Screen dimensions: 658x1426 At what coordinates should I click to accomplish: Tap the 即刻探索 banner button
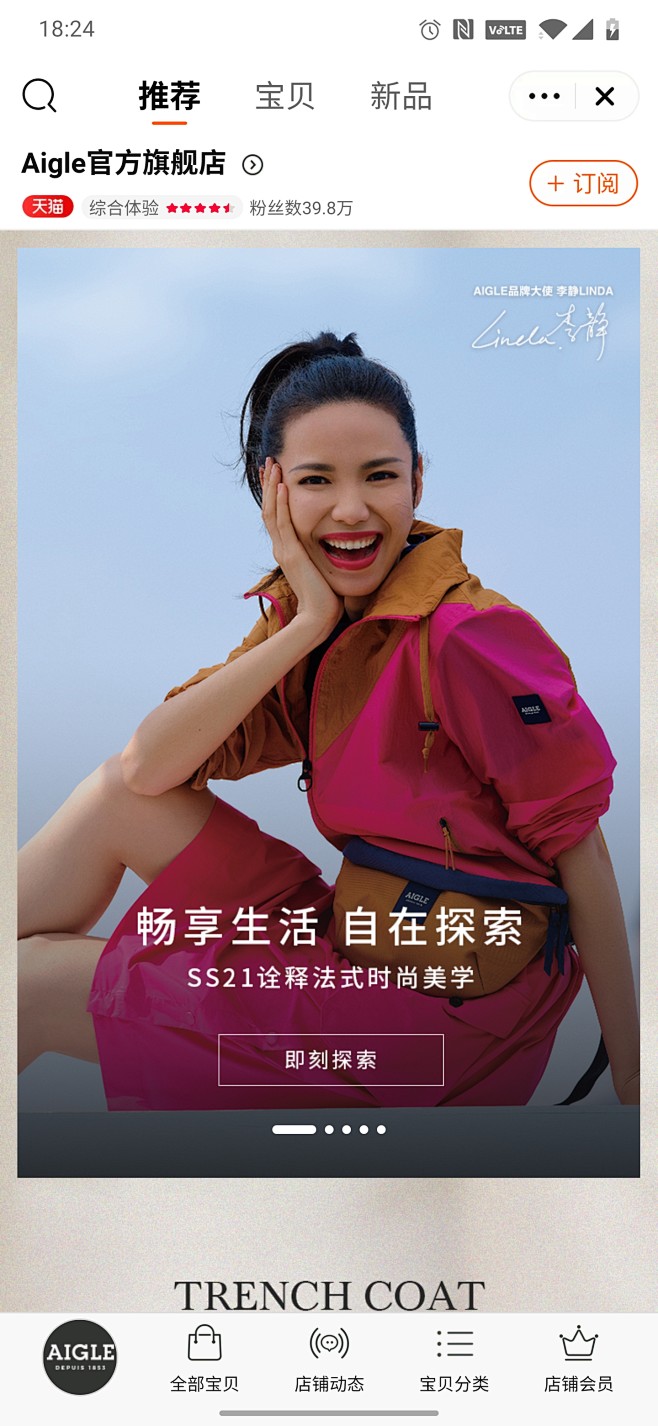pos(331,1060)
